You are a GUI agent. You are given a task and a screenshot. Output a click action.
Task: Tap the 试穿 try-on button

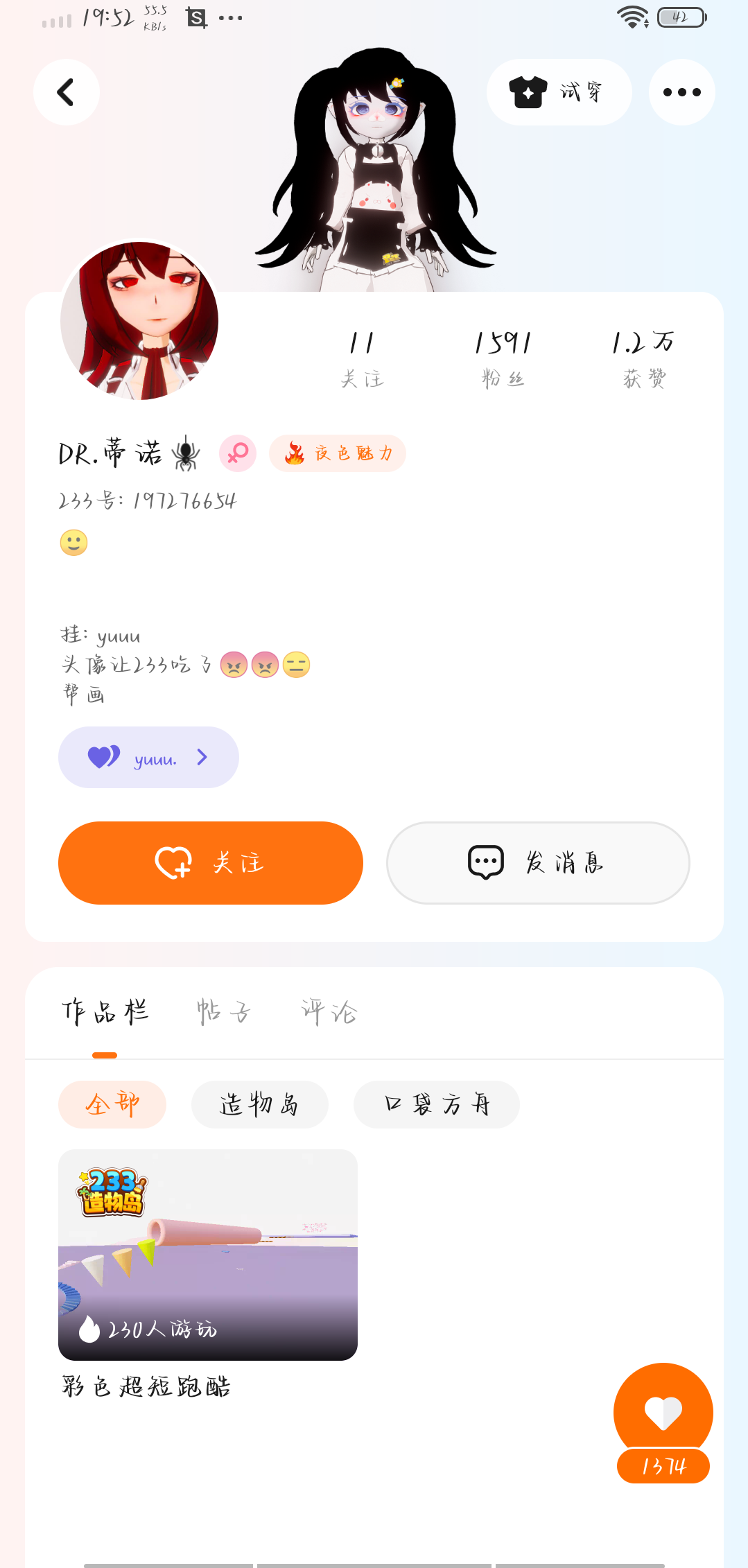pyautogui.click(x=559, y=92)
